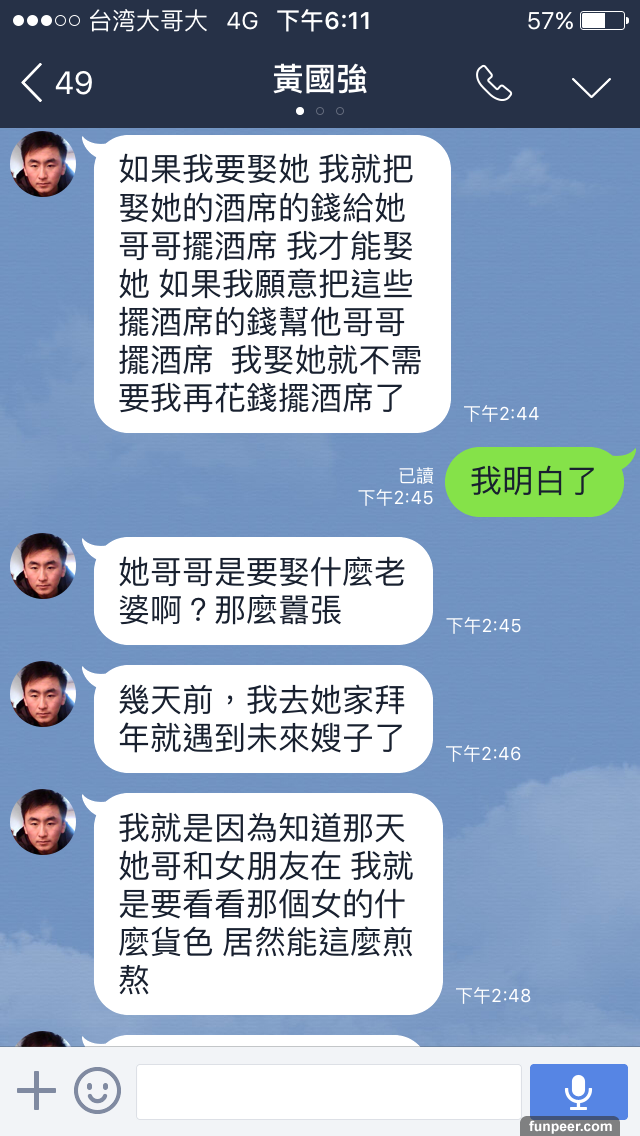Expand the chat options dropdown arrow
Screen dimensions: 640x1136
591,86
